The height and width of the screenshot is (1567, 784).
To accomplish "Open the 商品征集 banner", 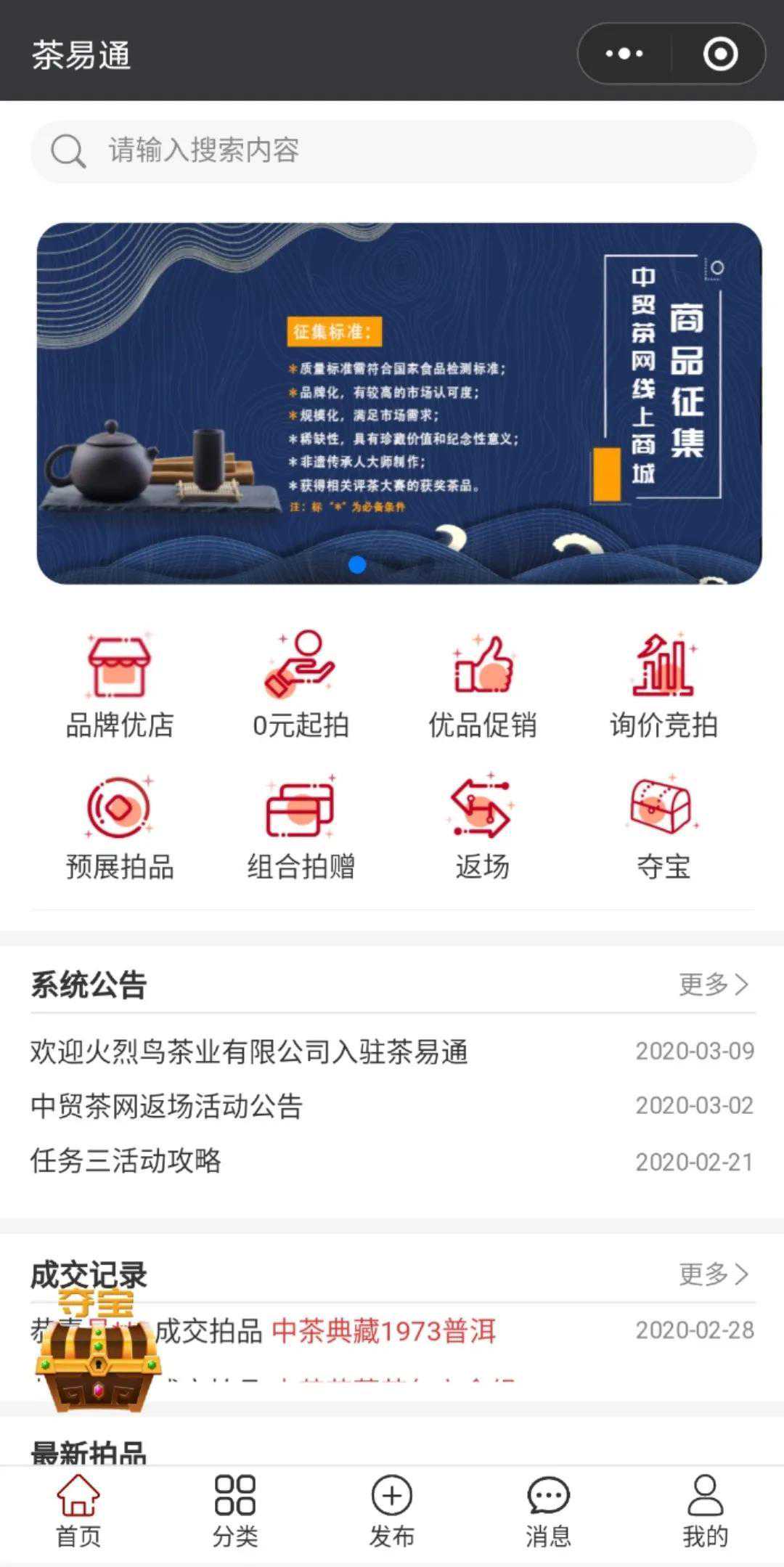I will point(399,403).
